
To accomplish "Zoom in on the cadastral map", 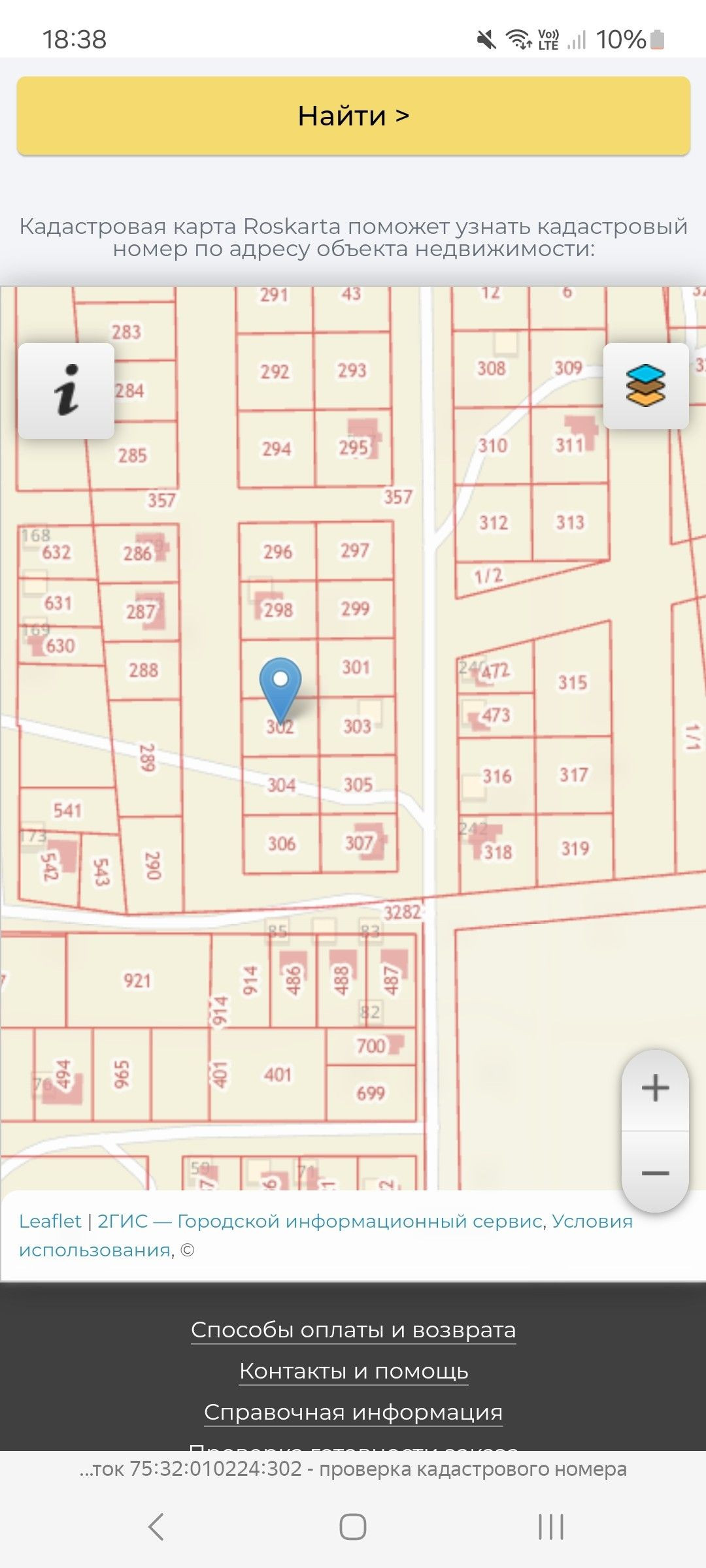I will [x=655, y=1088].
